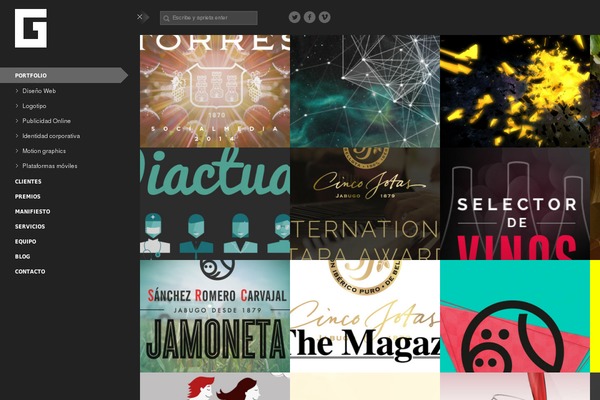Viewport: 600px width, 400px height.
Task: Show Identidad corporativa projects
Action: [x=50, y=135]
